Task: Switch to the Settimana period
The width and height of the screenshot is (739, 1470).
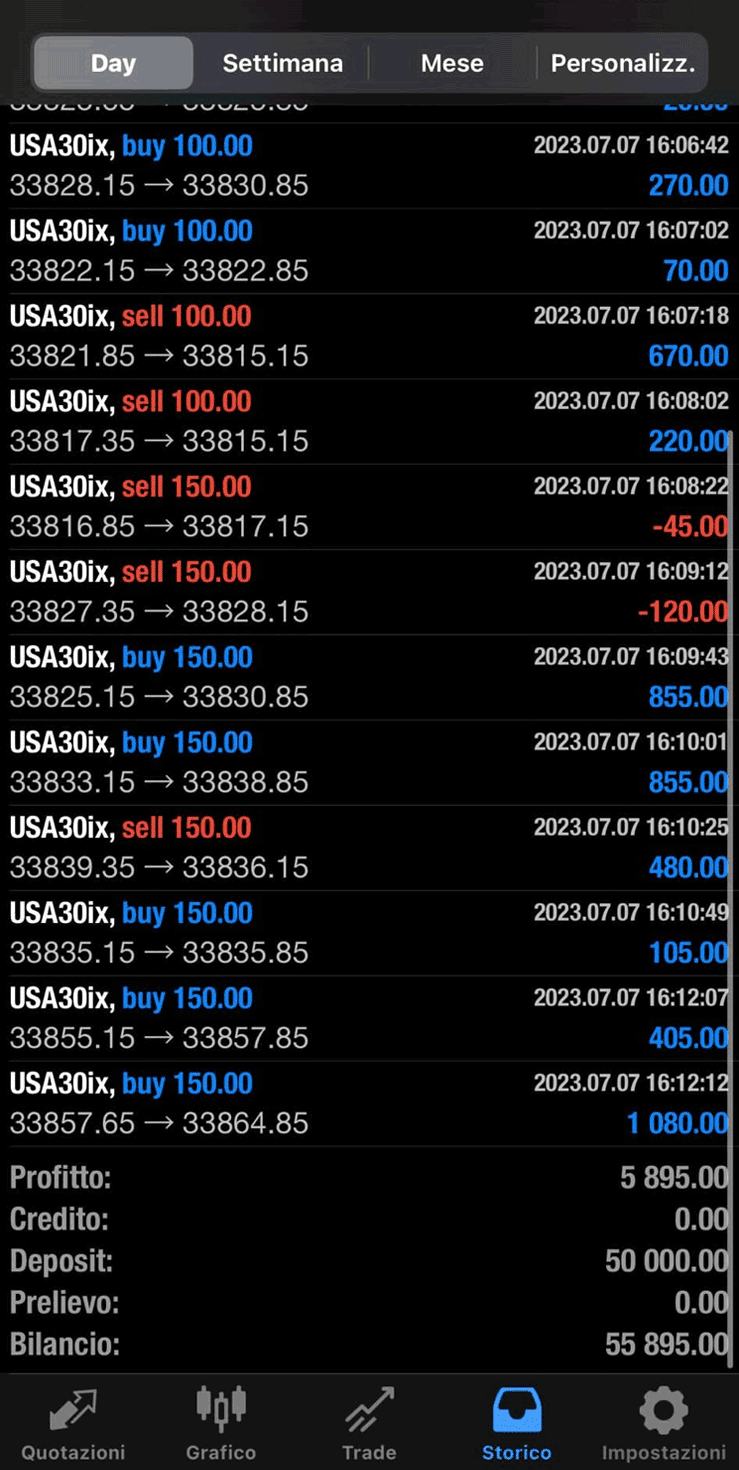Action: tap(282, 63)
